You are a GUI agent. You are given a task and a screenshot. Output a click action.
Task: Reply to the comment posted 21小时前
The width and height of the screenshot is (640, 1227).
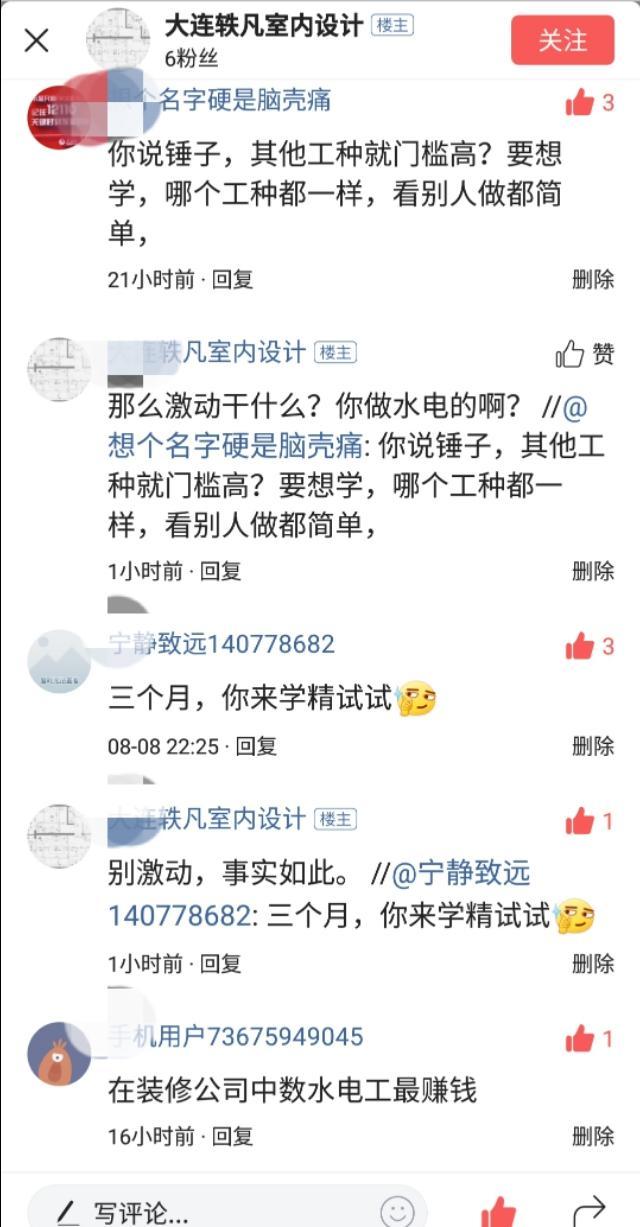[233, 279]
